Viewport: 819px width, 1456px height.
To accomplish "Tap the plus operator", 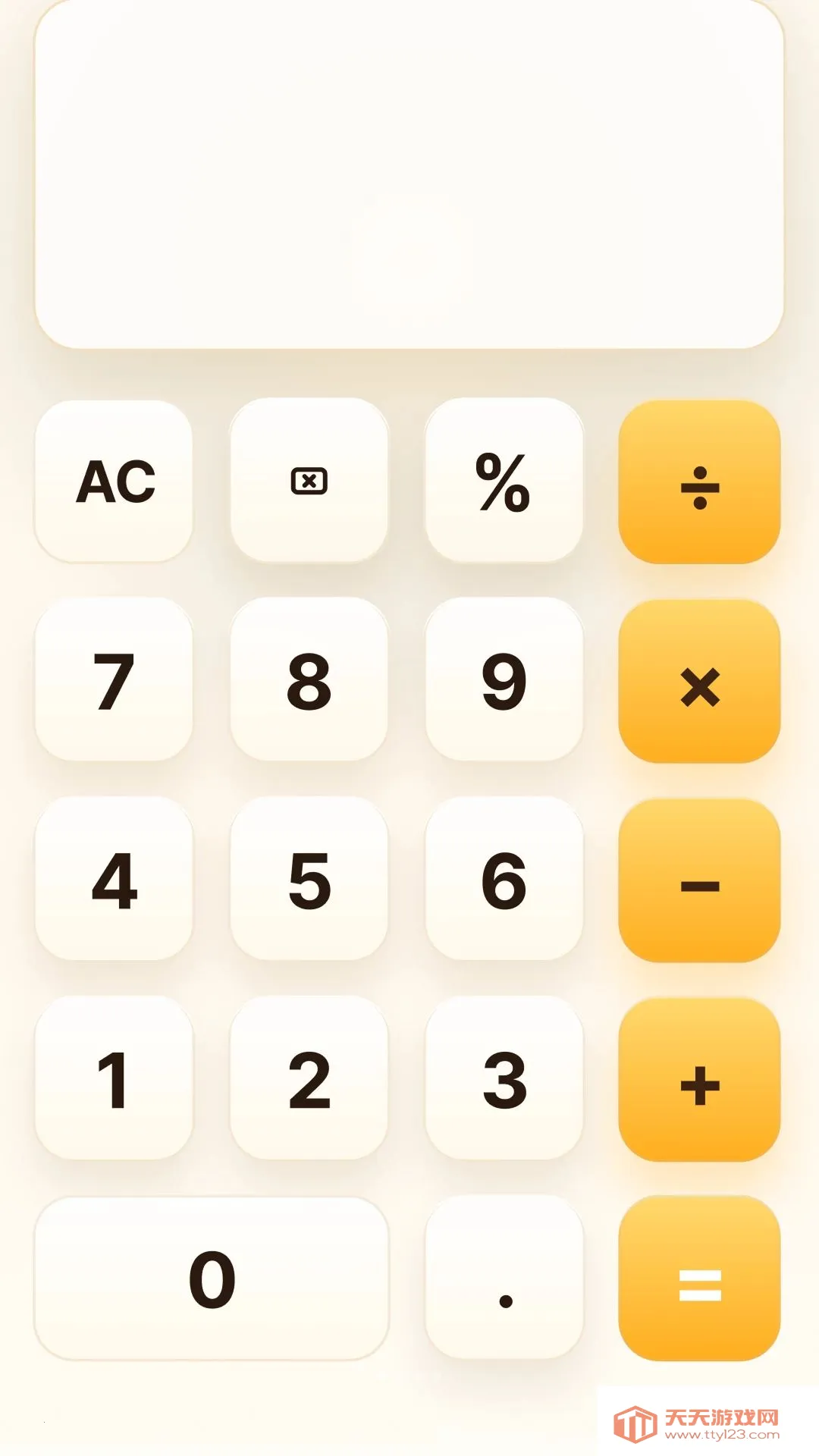I will click(700, 1080).
